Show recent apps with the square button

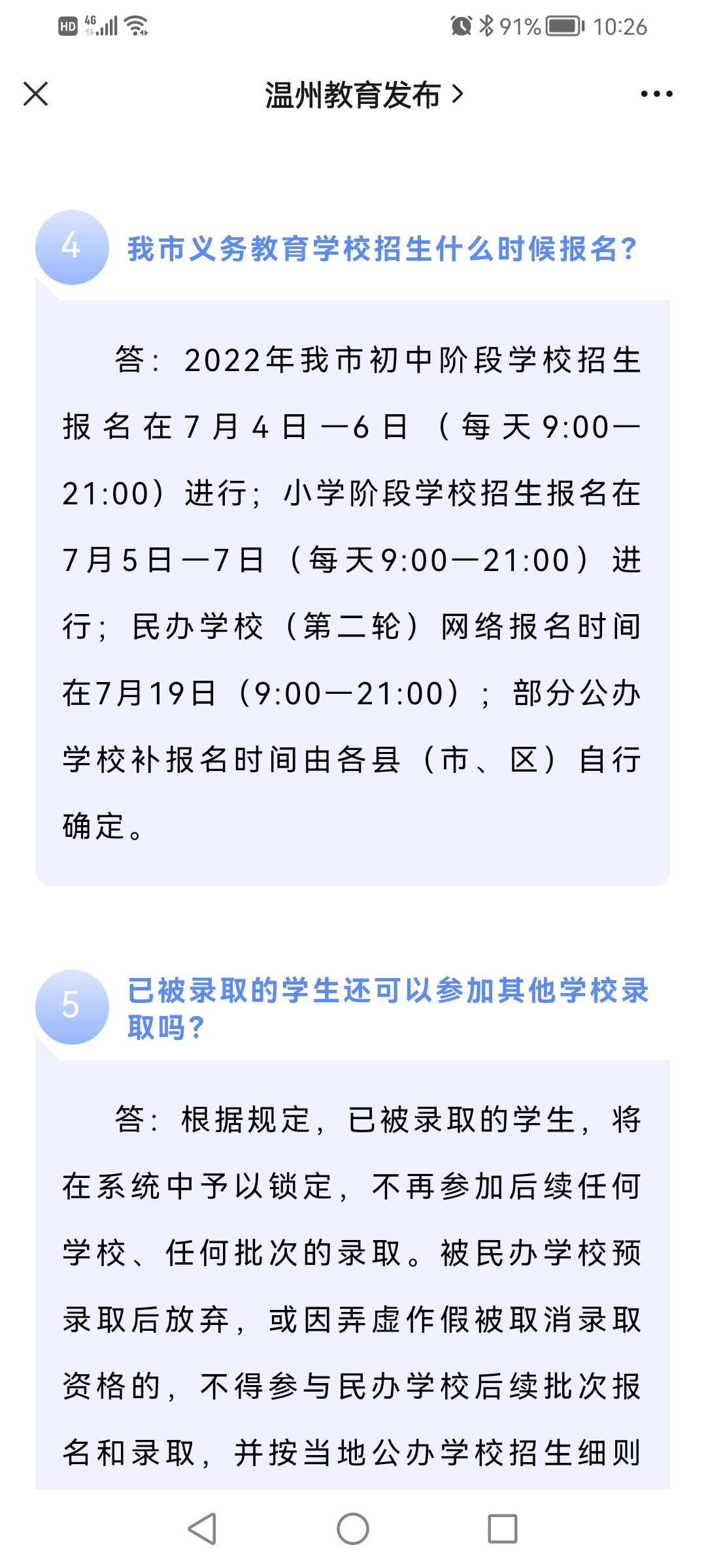point(503,1529)
